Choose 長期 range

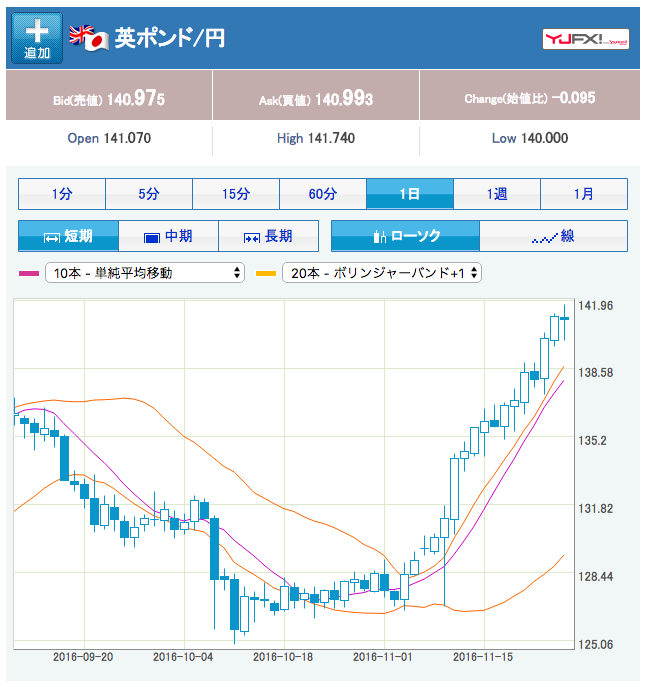268,237
